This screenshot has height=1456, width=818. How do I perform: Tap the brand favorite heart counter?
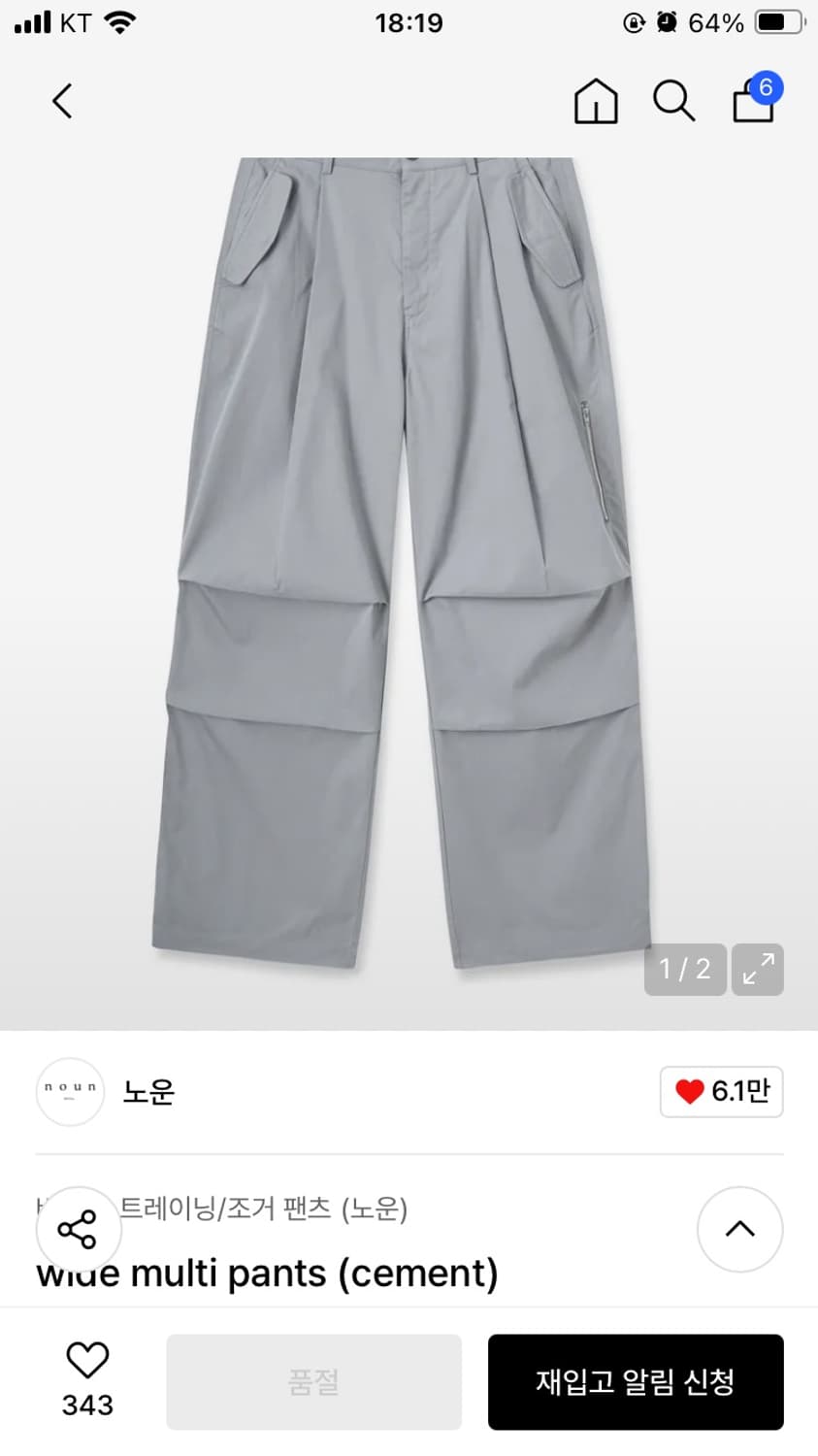click(x=721, y=1091)
